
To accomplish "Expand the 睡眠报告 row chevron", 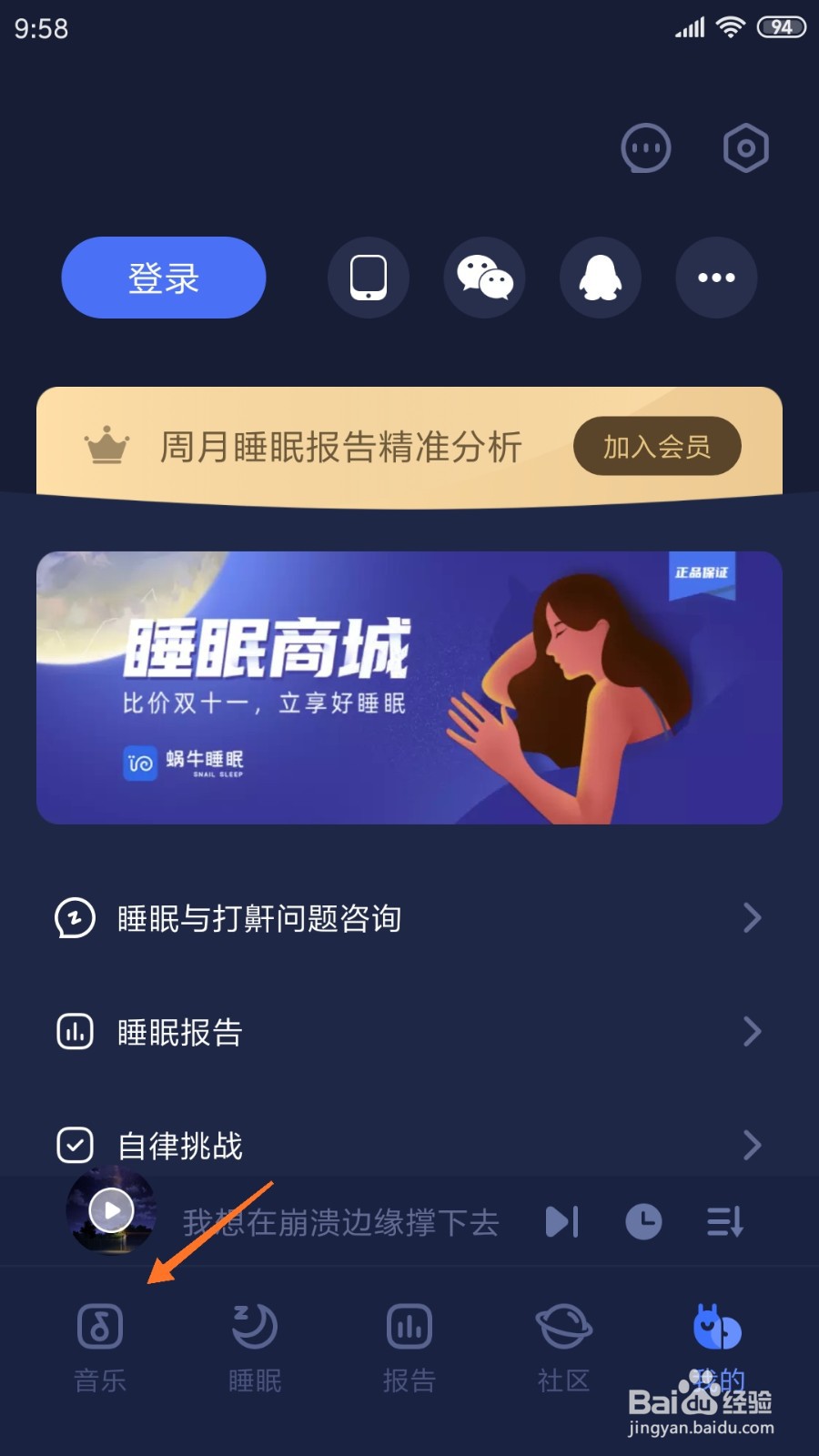I will (x=752, y=1032).
